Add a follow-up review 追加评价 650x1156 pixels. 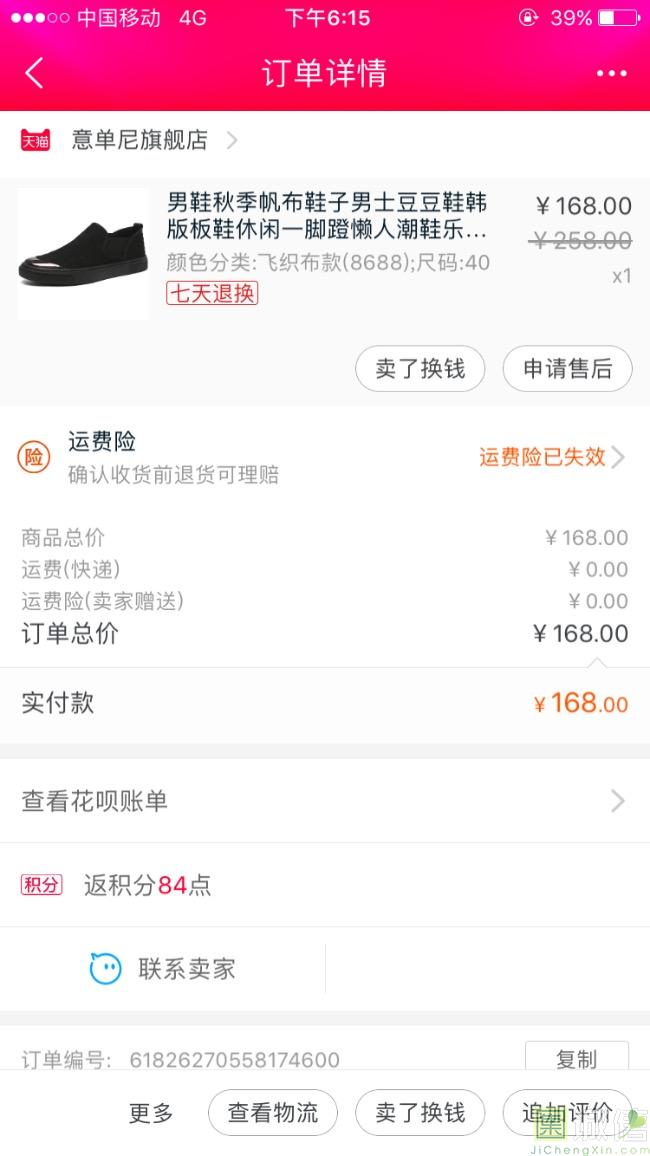567,1113
